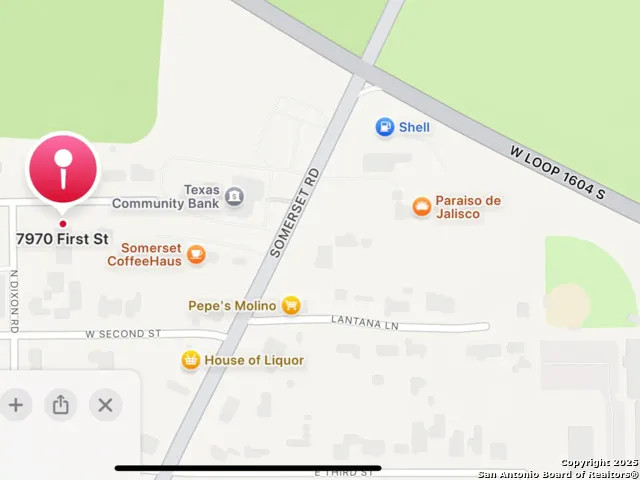The height and width of the screenshot is (480, 640).
Task: Share this pinned location
Action: click(60, 405)
